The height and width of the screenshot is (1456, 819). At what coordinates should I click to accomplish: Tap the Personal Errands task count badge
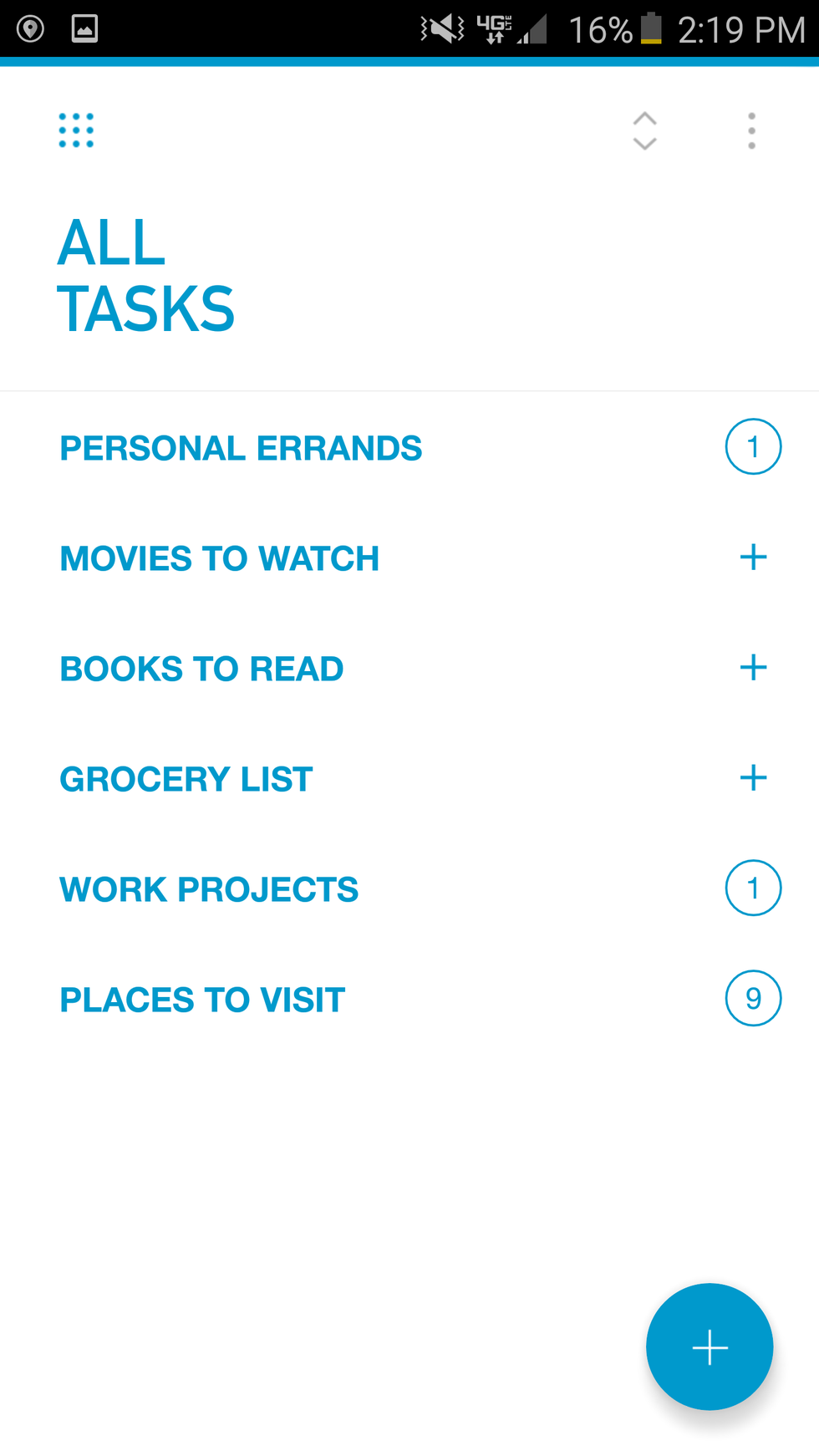(x=753, y=447)
